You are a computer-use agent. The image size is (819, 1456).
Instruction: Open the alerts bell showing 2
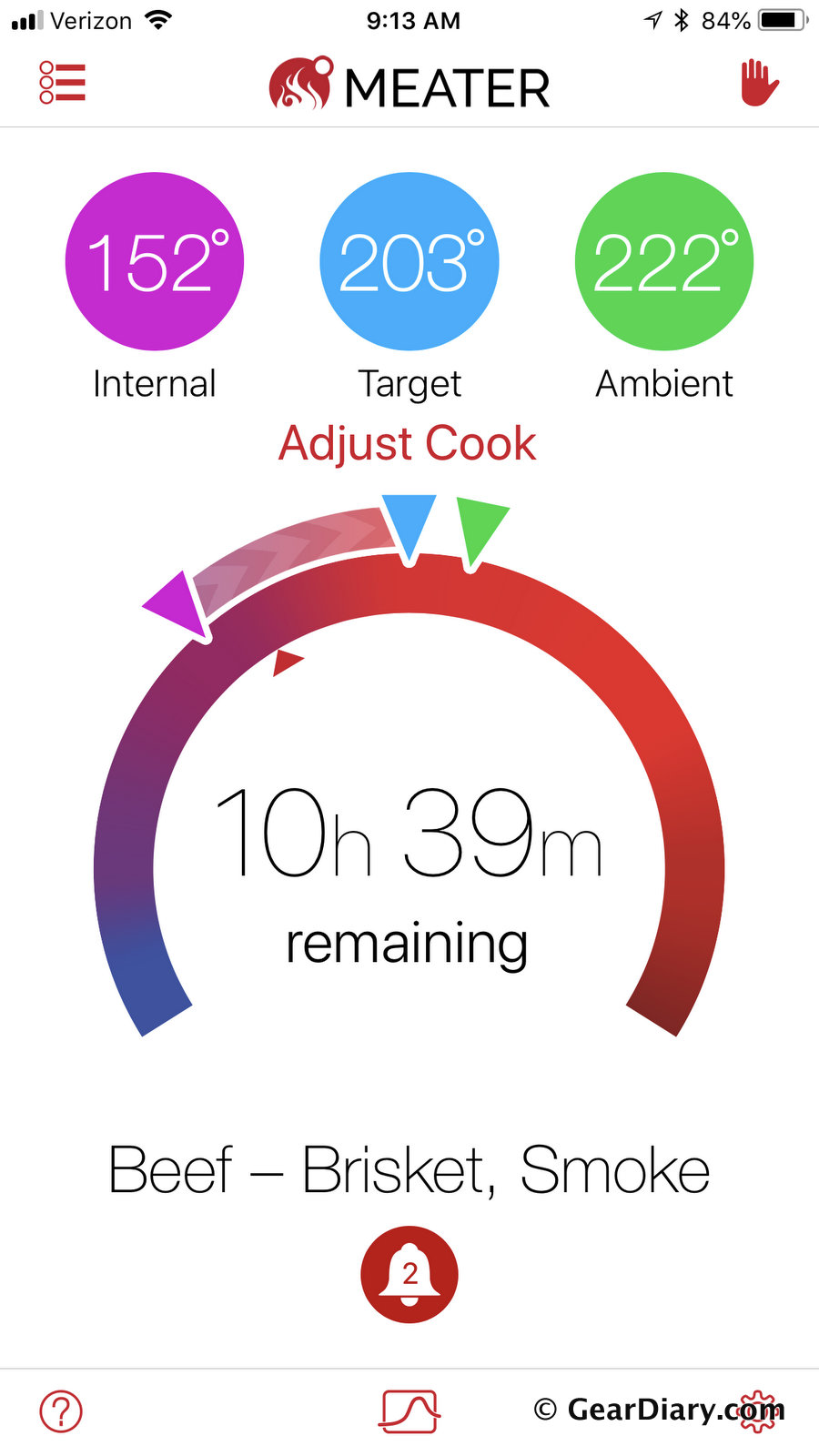(x=409, y=1274)
